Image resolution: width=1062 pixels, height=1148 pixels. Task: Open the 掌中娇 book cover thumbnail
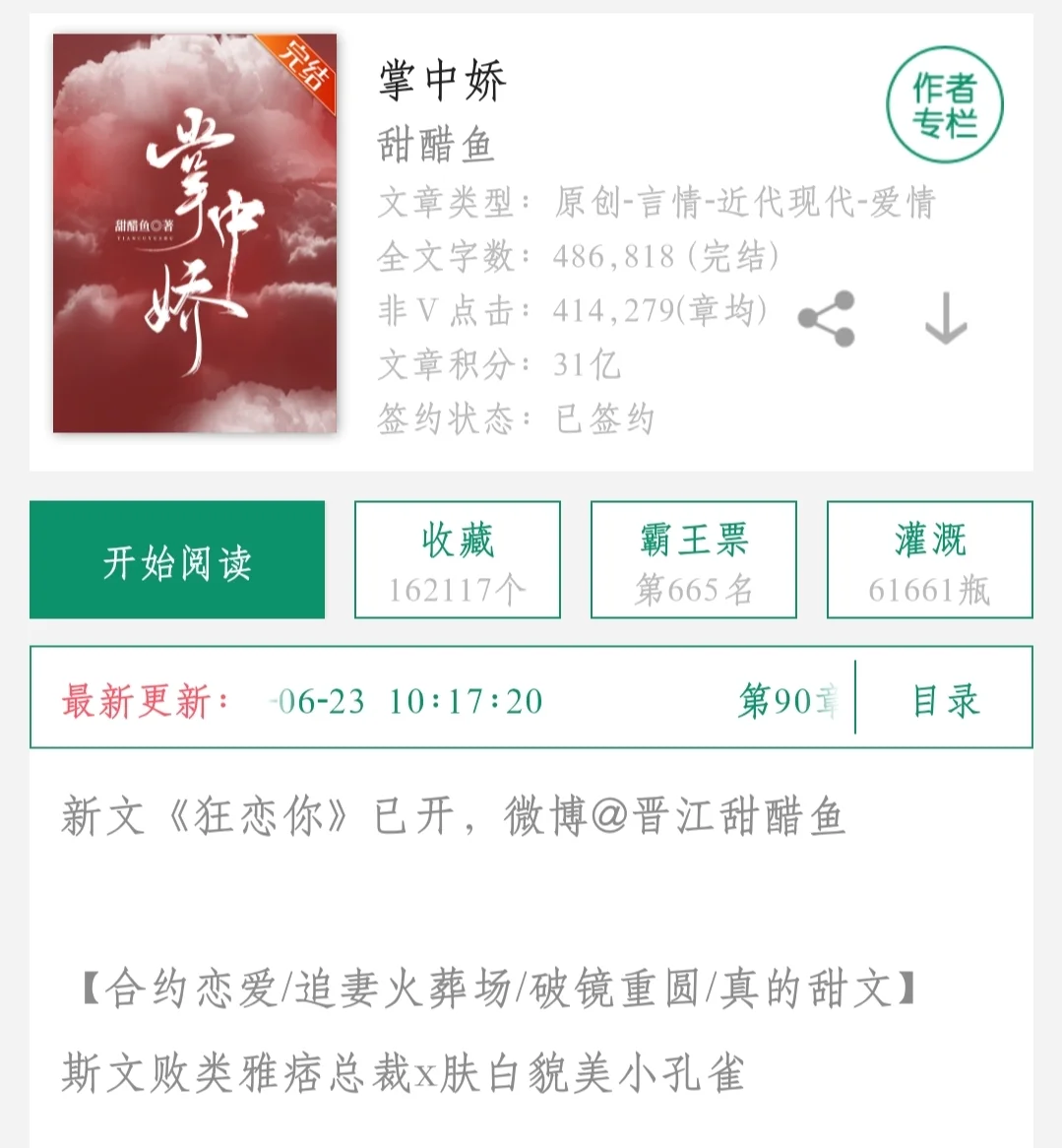click(x=194, y=232)
